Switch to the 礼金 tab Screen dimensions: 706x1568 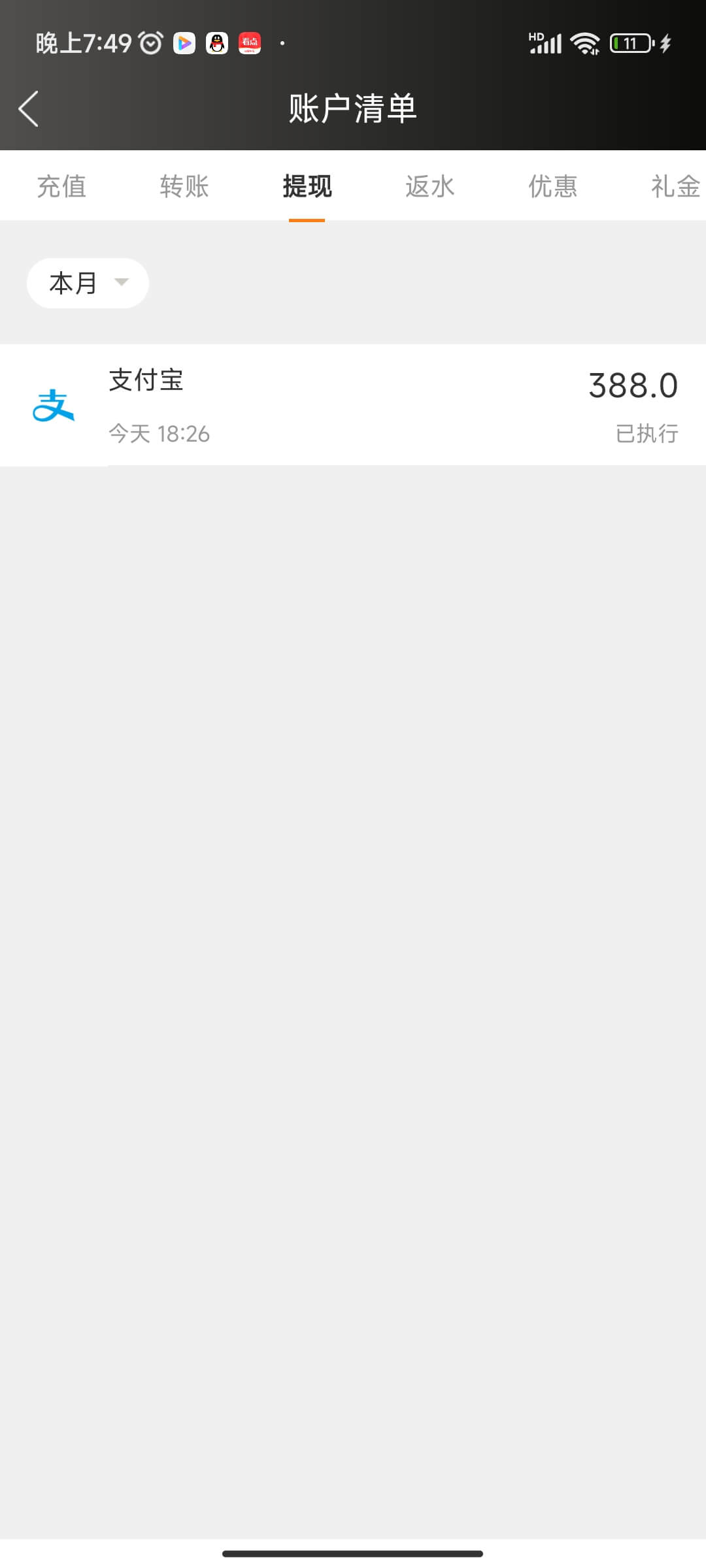[x=675, y=186]
